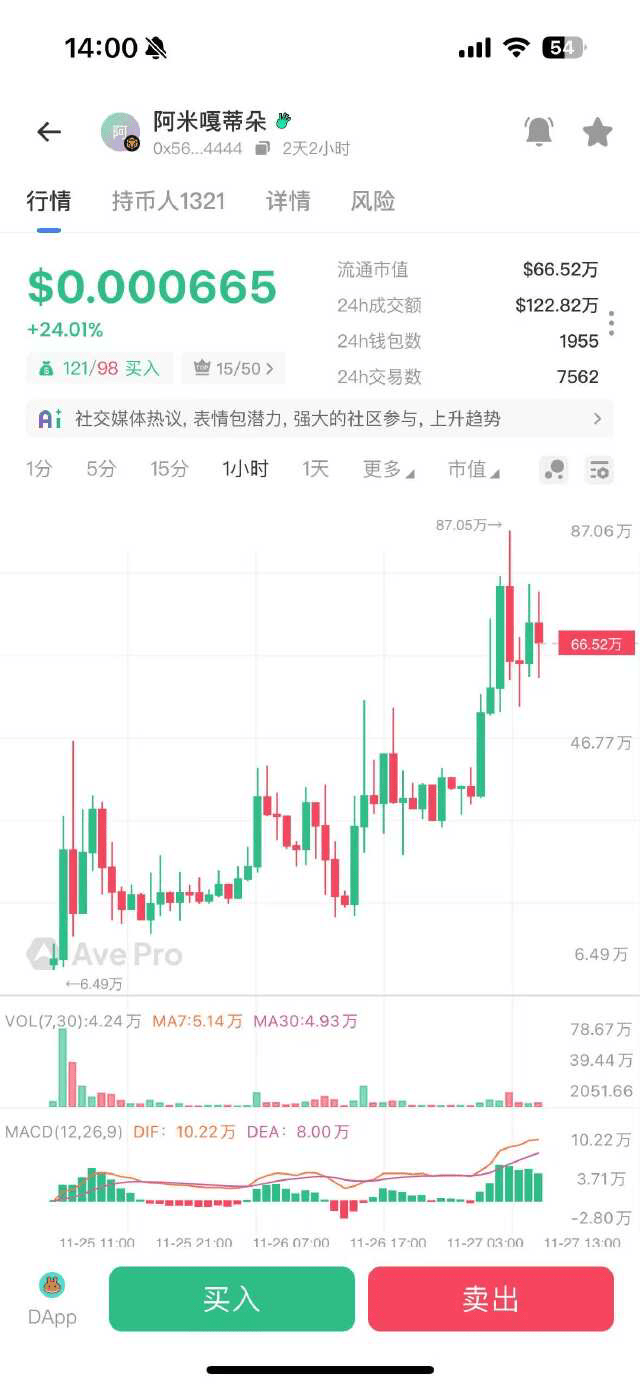Image resolution: width=640 pixels, height=1387 pixels.
Task: Select the 15分 chart interval
Action: pos(169,469)
